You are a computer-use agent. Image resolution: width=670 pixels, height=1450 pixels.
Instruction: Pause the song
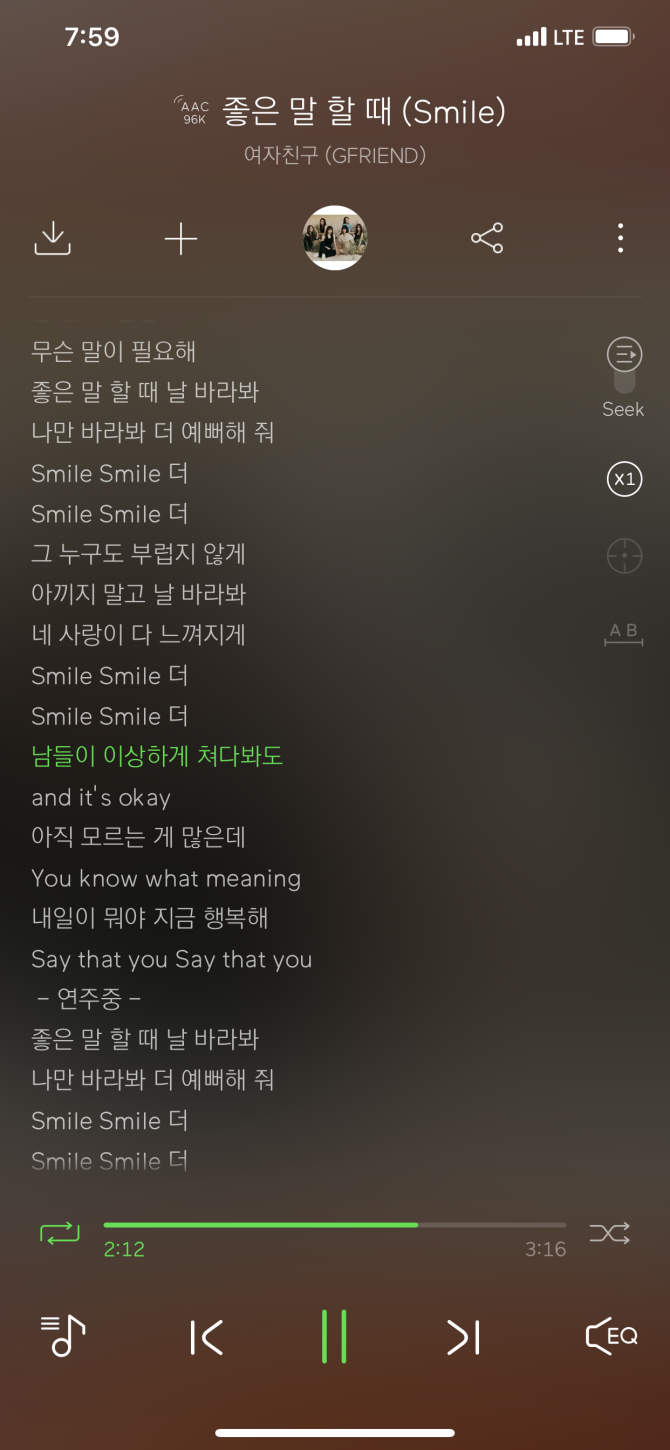(x=335, y=1336)
